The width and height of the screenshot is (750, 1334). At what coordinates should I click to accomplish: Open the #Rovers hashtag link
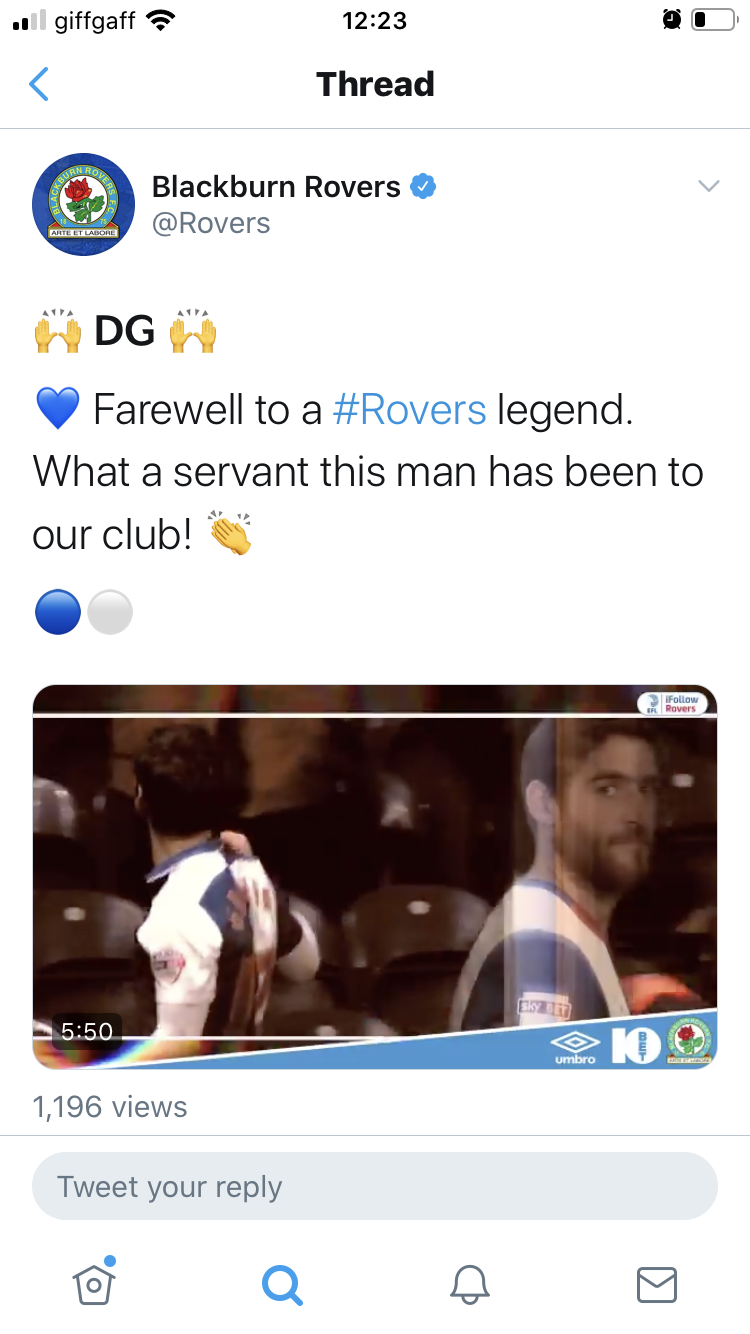point(409,410)
